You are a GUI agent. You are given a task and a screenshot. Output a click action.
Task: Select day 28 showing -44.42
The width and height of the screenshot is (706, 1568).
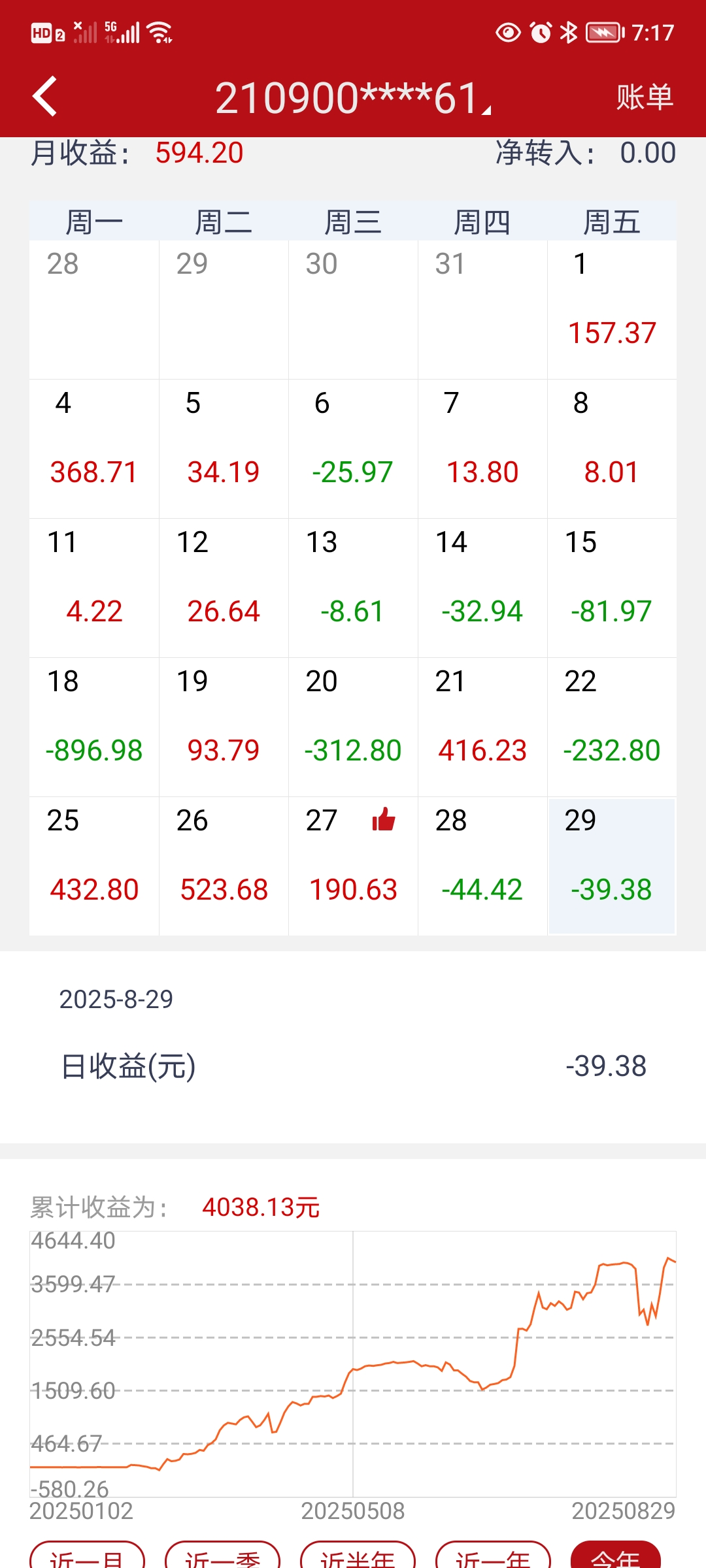pos(482,866)
